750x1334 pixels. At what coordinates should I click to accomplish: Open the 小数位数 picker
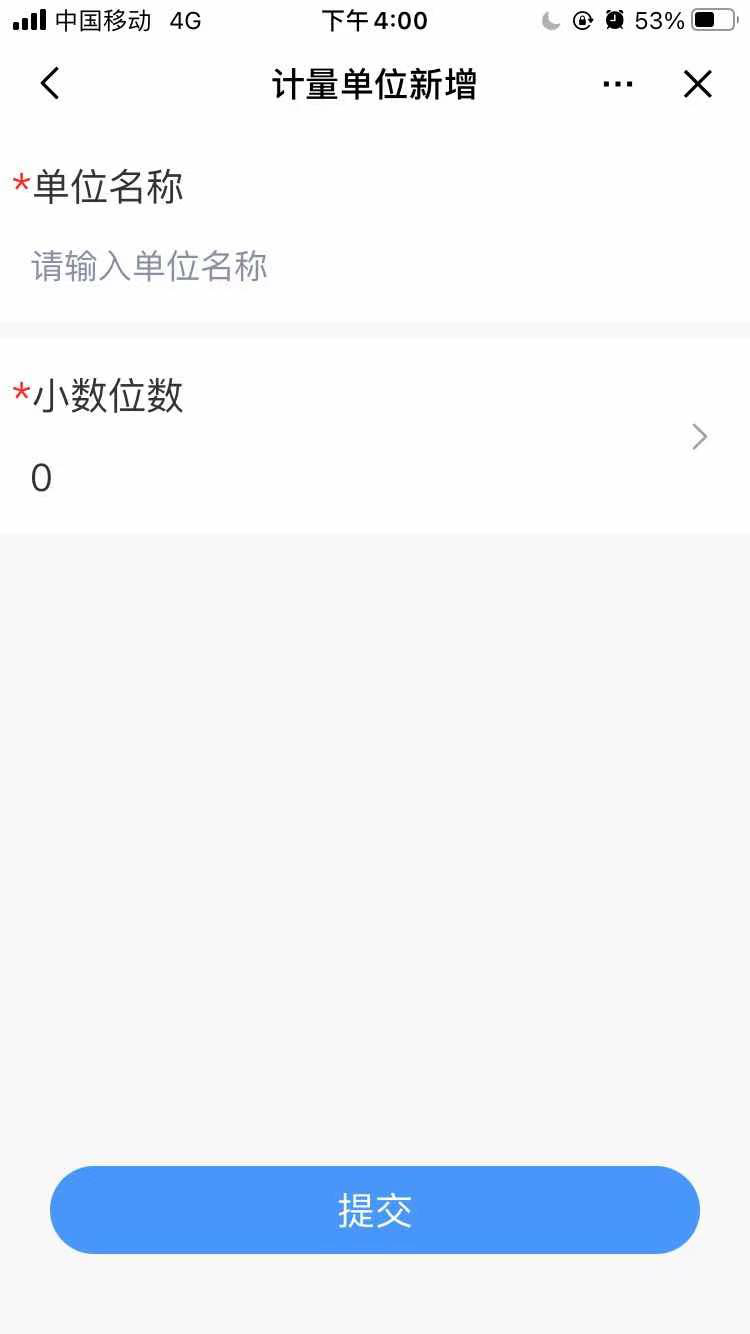tap(375, 436)
